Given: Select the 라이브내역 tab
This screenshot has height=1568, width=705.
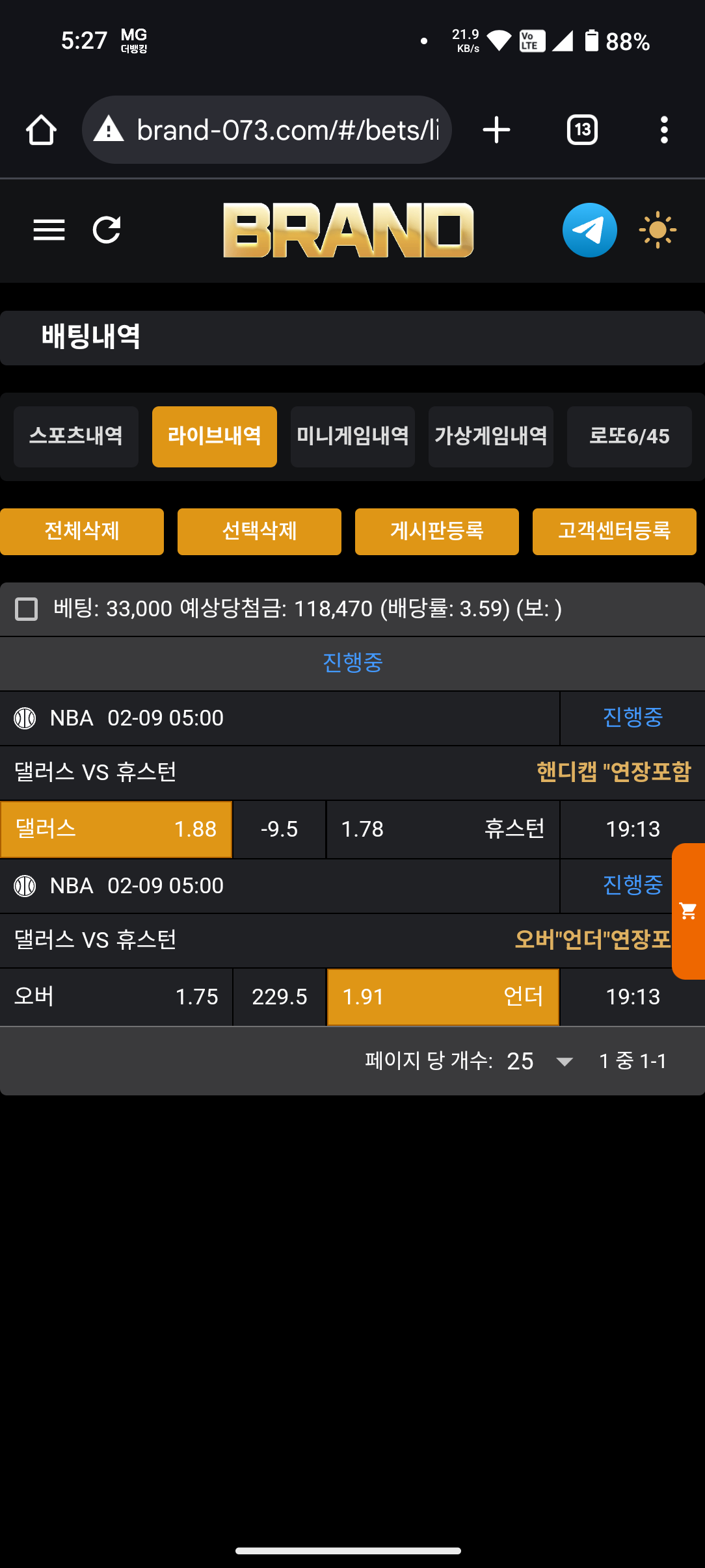Looking at the screenshot, I should 215,436.
